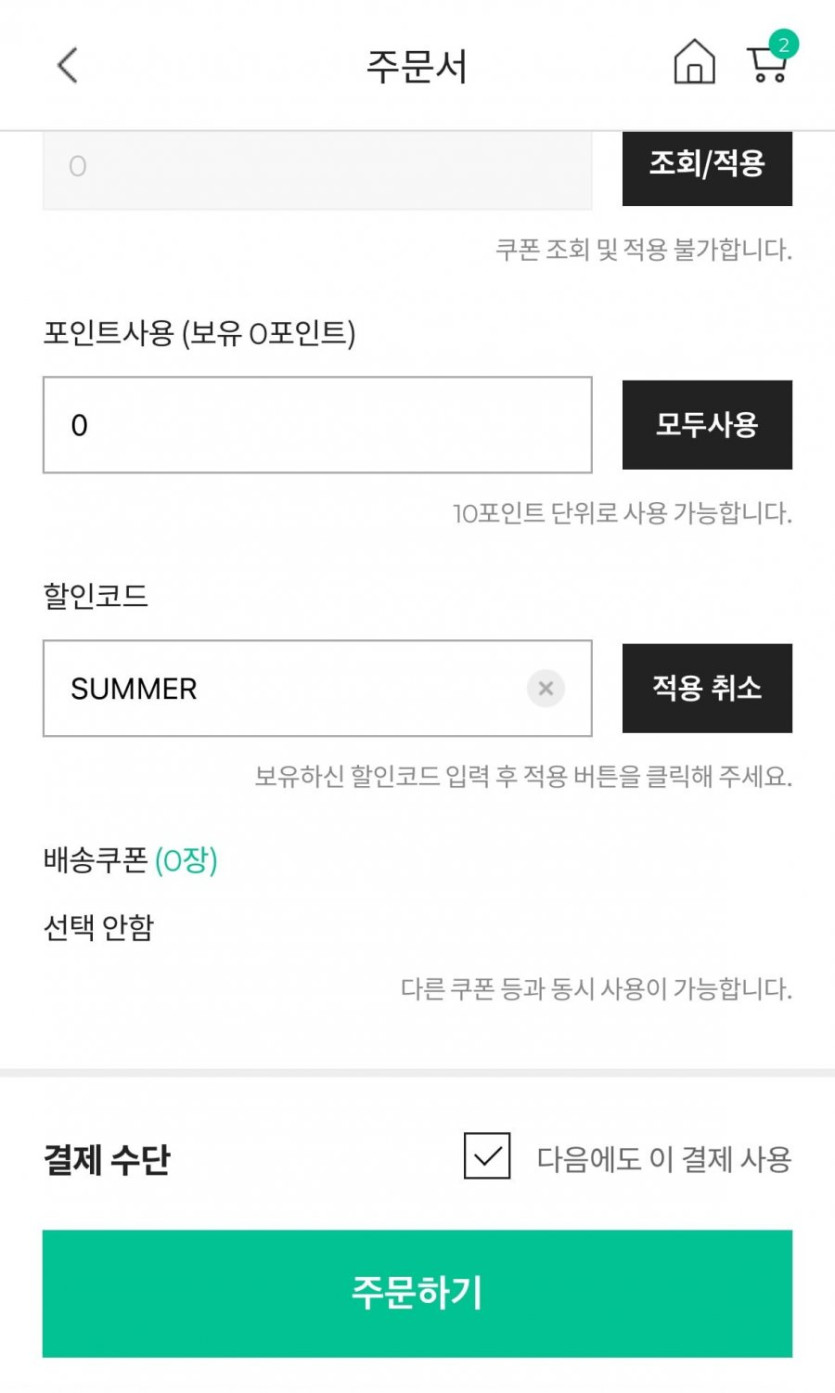
Task: Tap 적용 취소 to cancel discount code
Action: tap(707, 688)
